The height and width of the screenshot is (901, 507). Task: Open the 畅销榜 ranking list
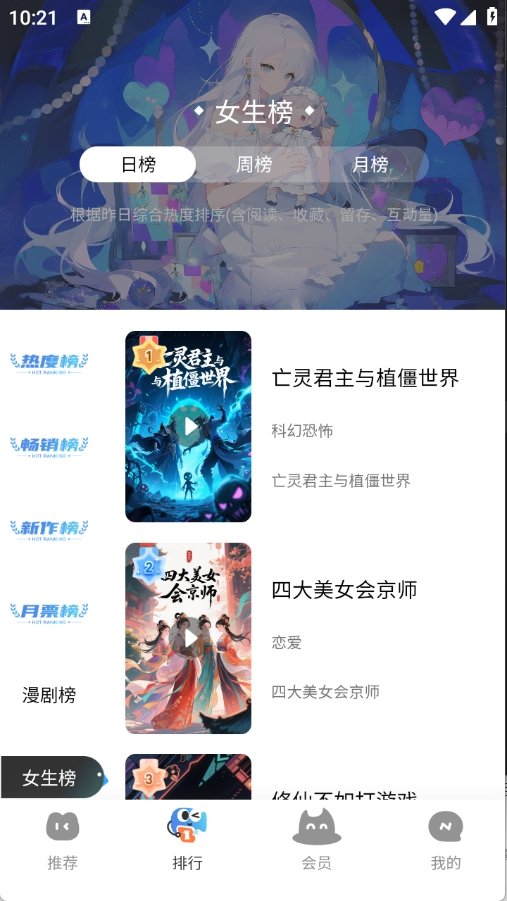pyautogui.click(x=49, y=446)
